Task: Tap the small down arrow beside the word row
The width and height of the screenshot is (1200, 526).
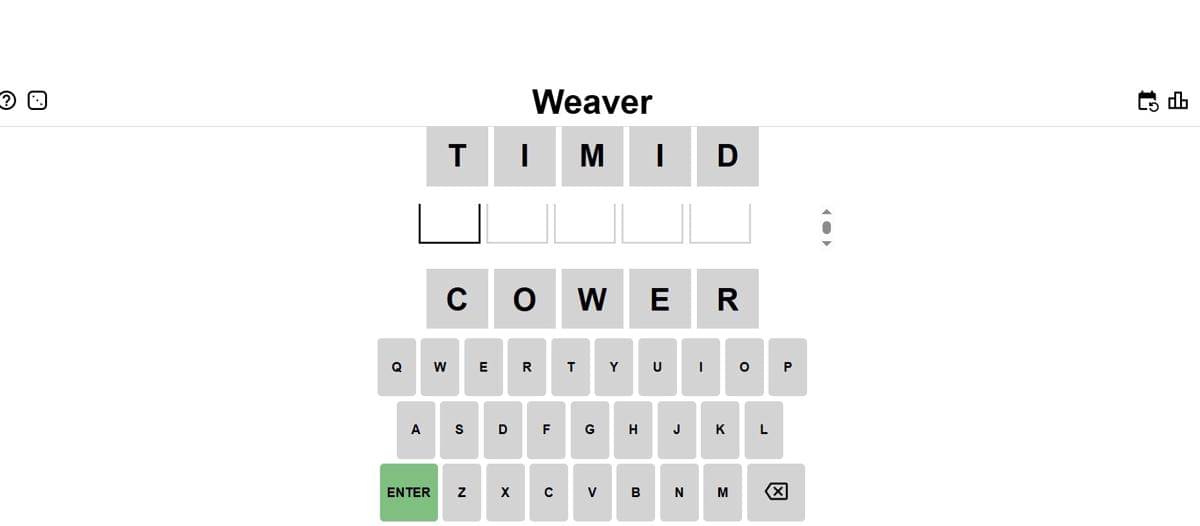Action: point(826,243)
